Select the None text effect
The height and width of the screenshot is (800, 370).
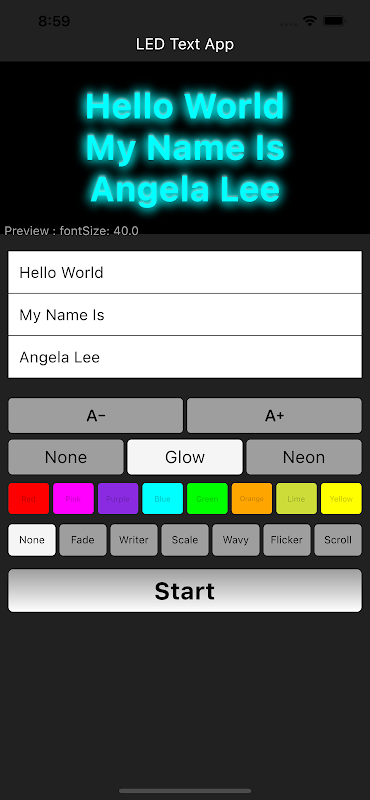(66, 457)
